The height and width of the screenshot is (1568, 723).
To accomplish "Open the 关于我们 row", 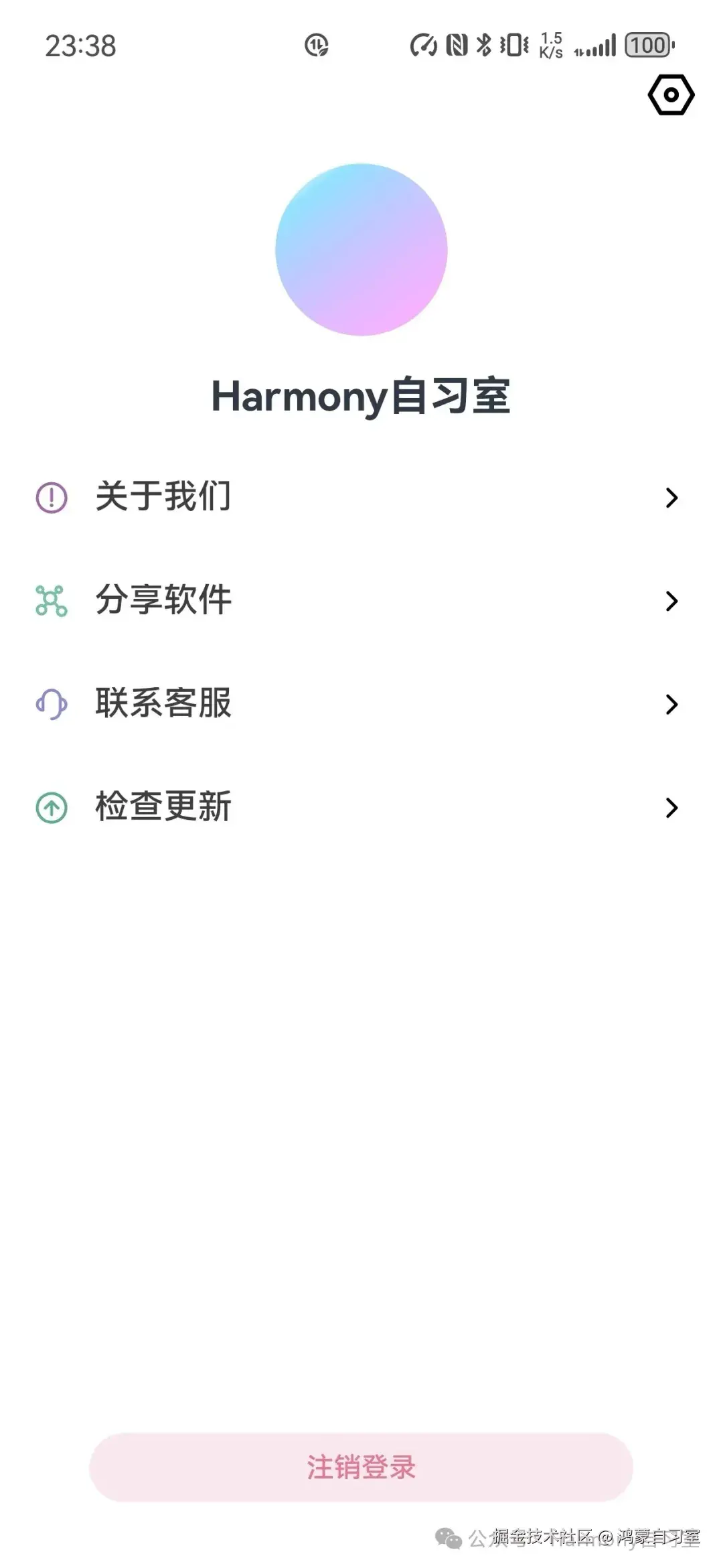I will (x=361, y=497).
